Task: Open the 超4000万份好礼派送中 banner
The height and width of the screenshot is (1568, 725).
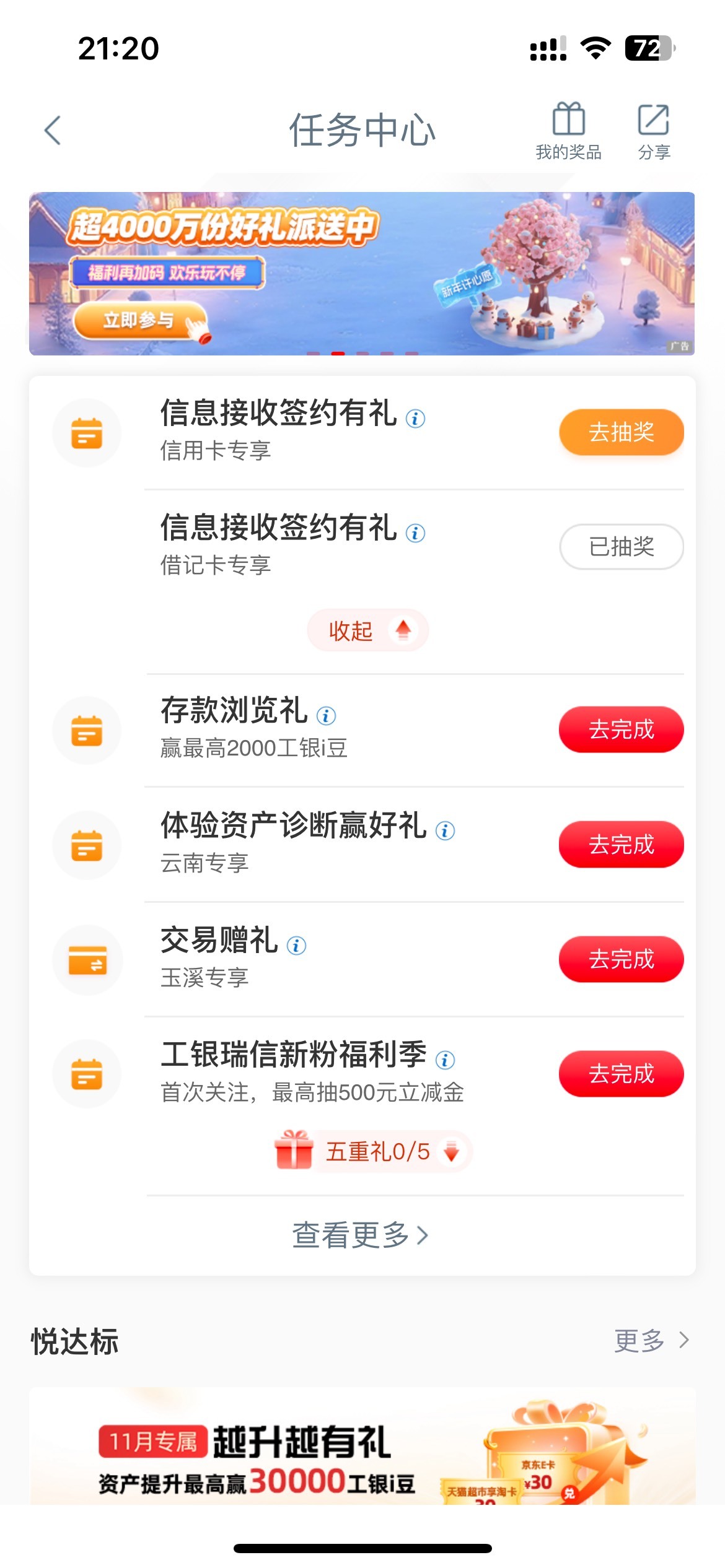Action: point(361,273)
